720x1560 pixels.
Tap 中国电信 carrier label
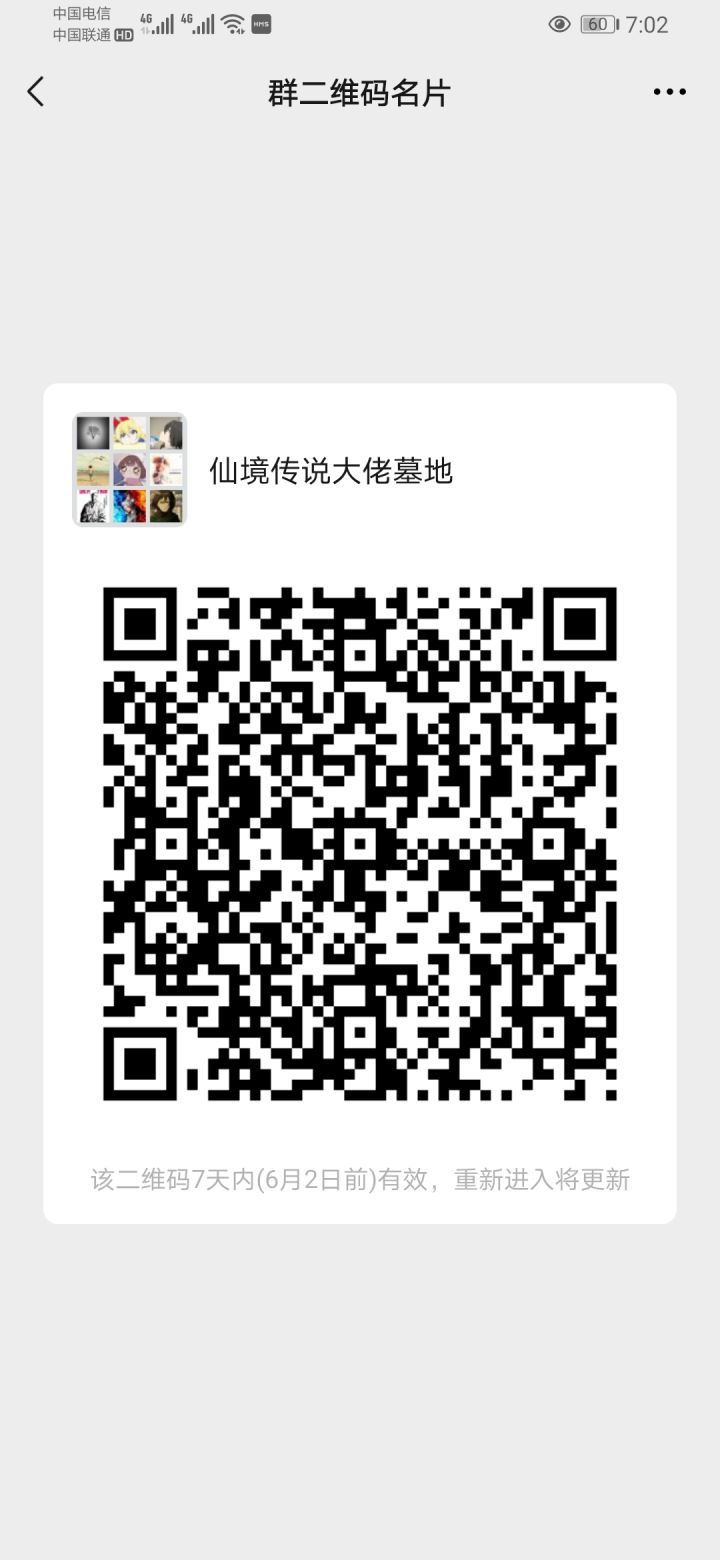pos(83,14)
